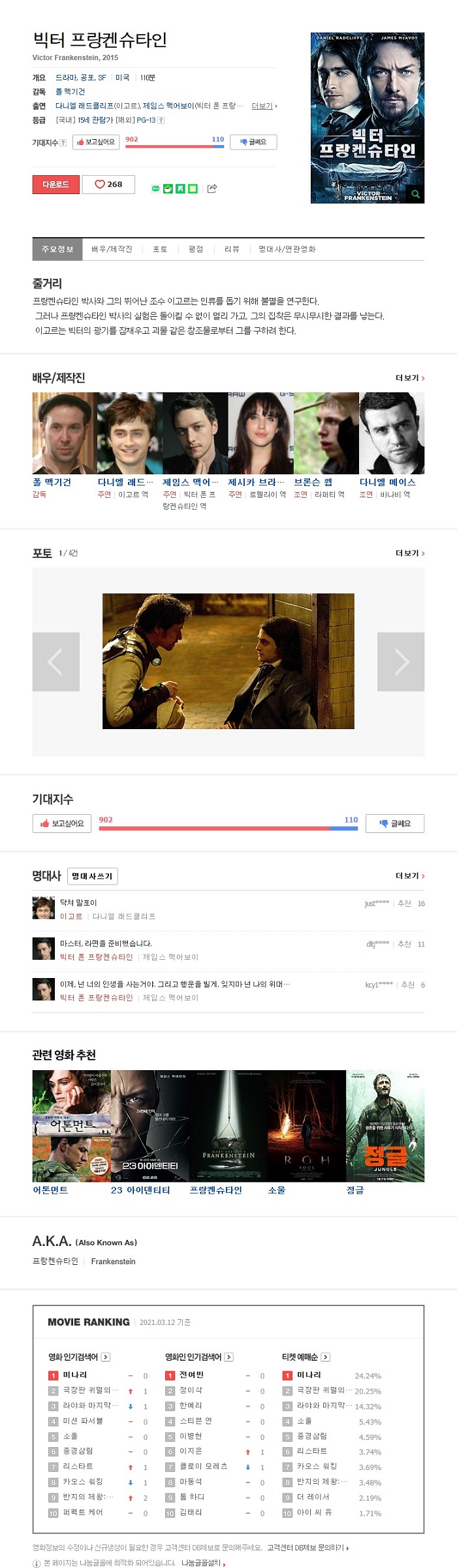The image size is (457, 1568).
Task: Zoom the poster with the magnifier icon
Action: (415, 193)
